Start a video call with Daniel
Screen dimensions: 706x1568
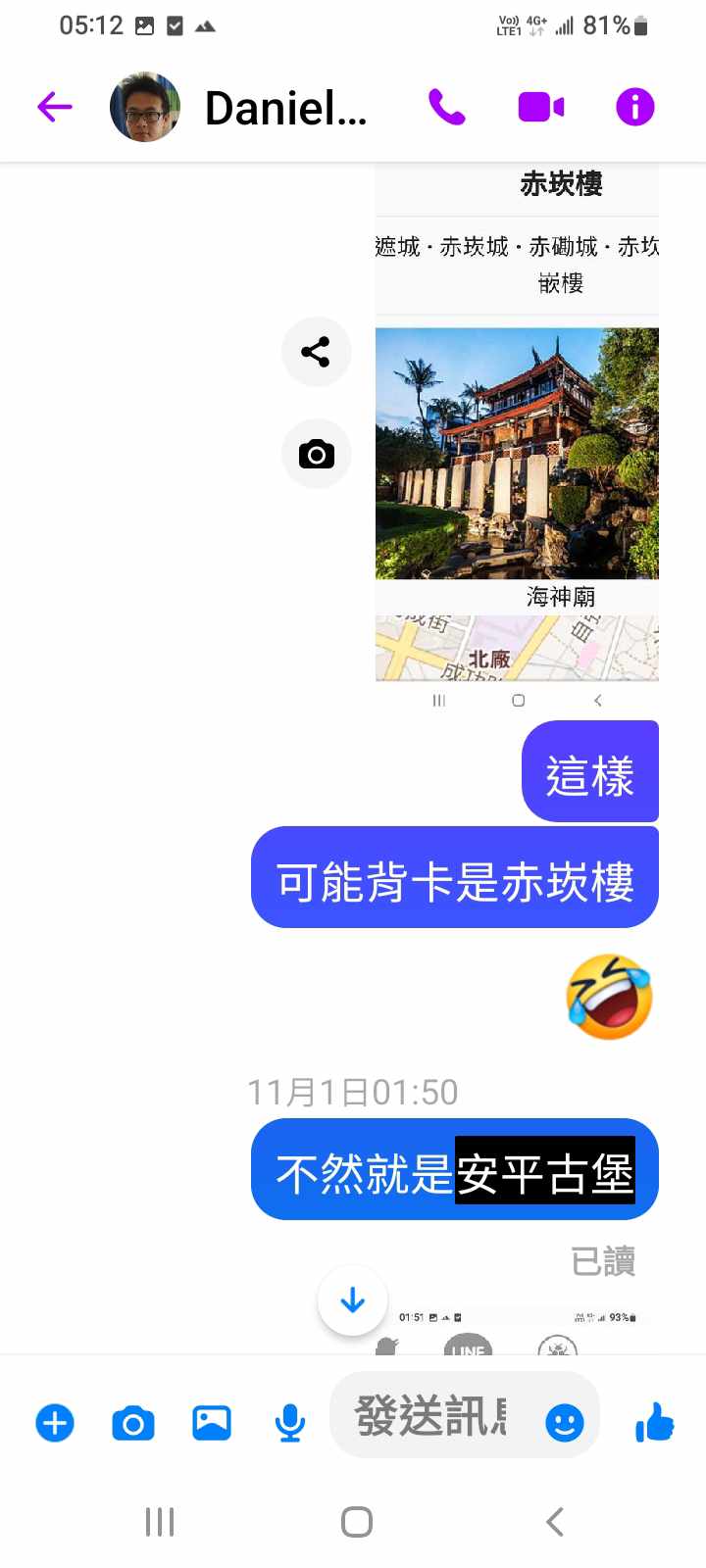540,107
